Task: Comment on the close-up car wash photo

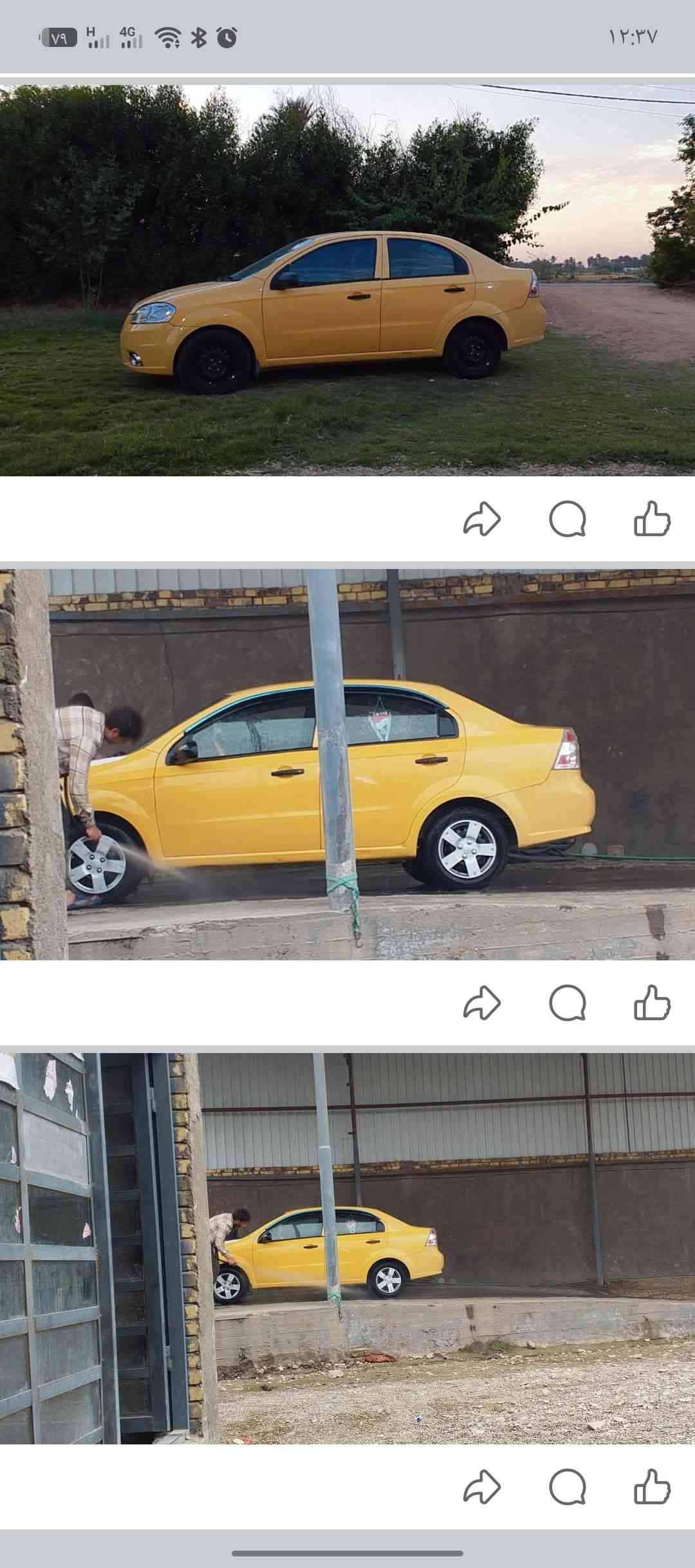Action: [x=568, y=1003]
